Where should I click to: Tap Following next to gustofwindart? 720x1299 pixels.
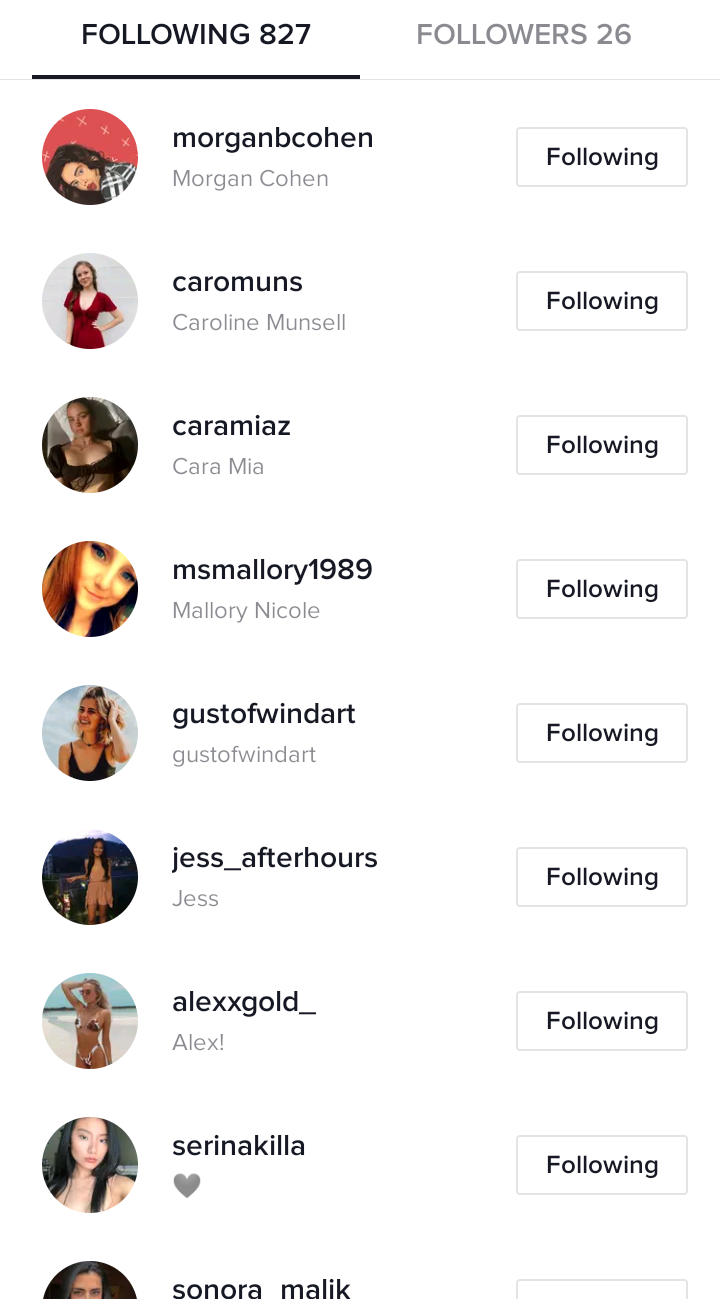601,733
